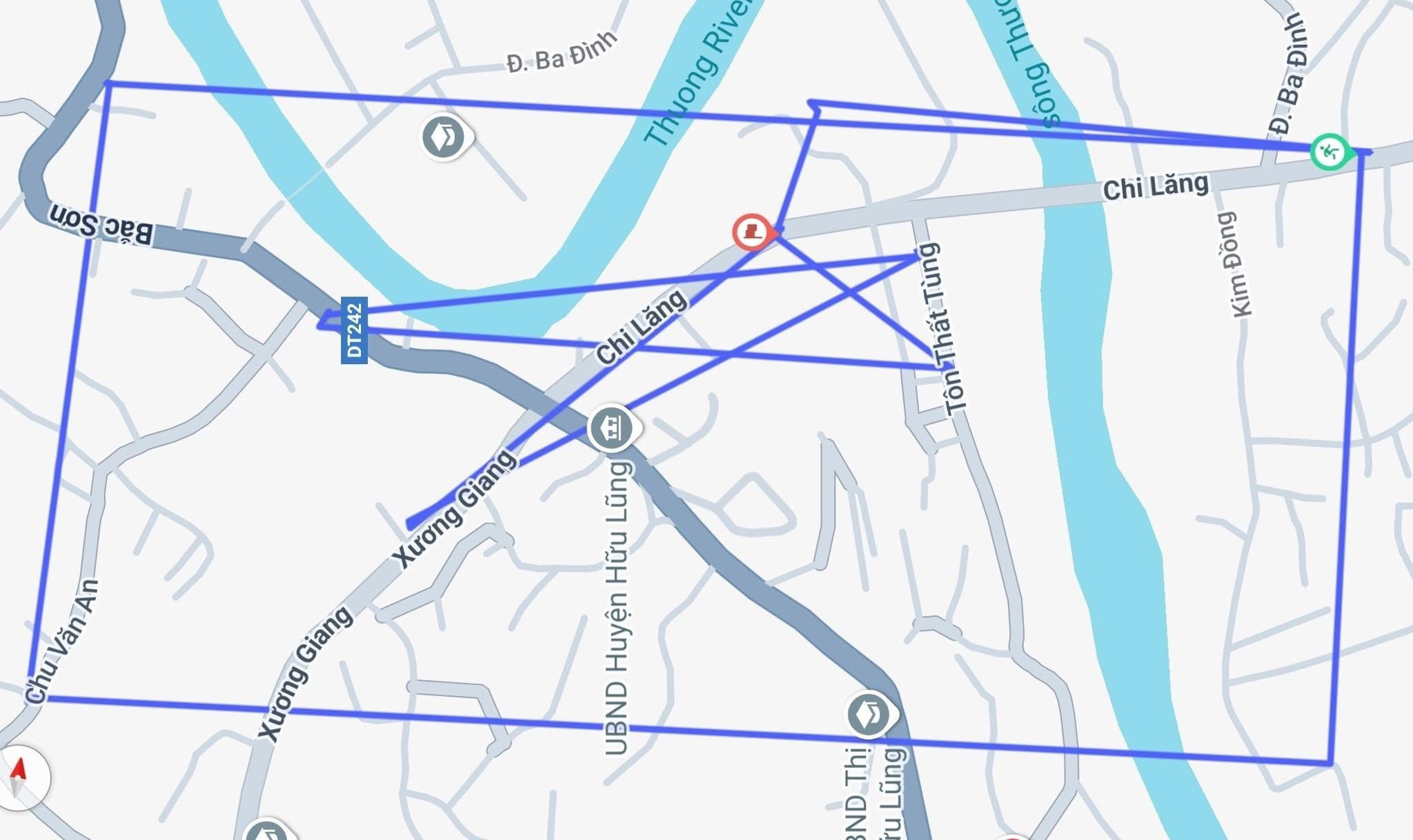This screenshot has height=840, width=1413.
Task: Open the place marker near Đ. Ba Đình
Action: point(444,137)
